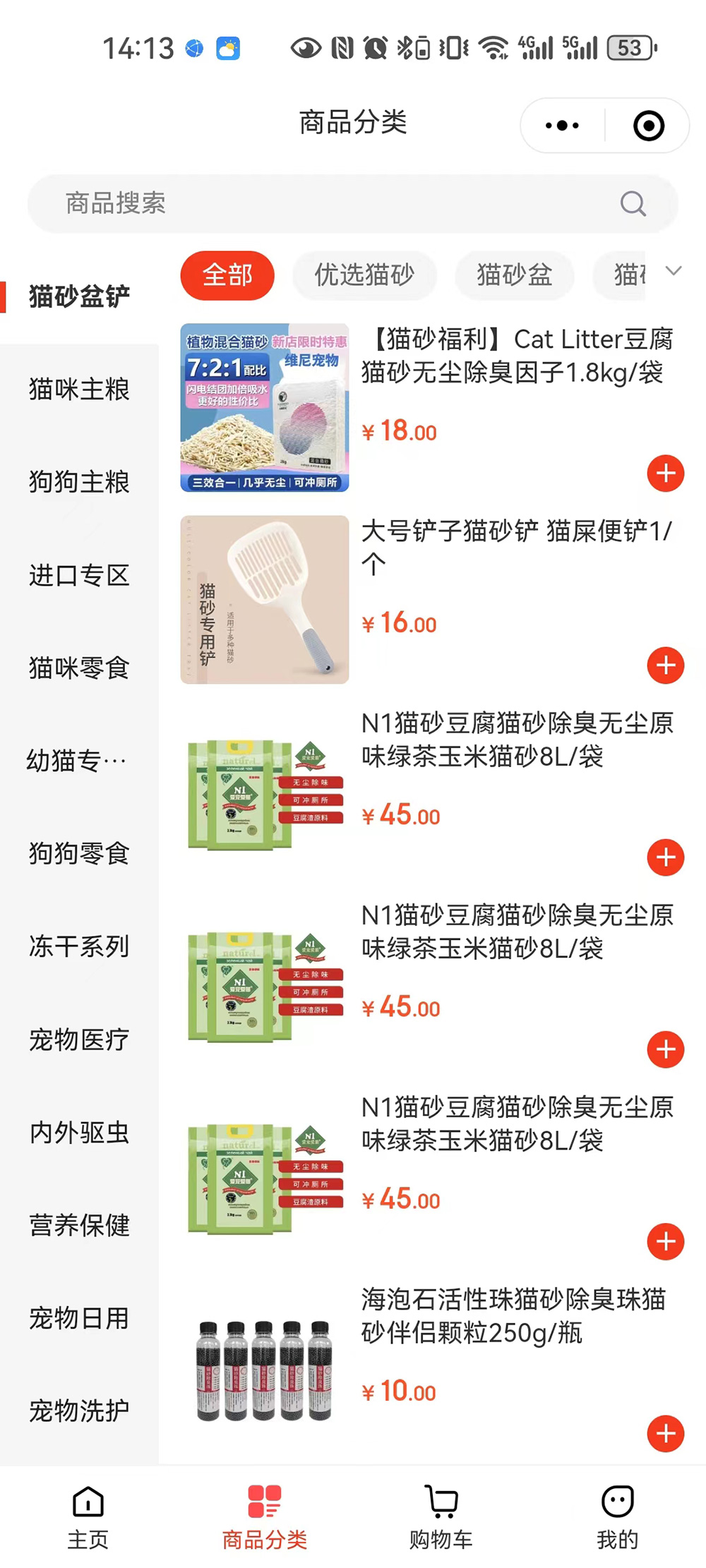The image size is (706, 1568).
Task: Filter products by 猫砂盆
Action: point(514,275)
